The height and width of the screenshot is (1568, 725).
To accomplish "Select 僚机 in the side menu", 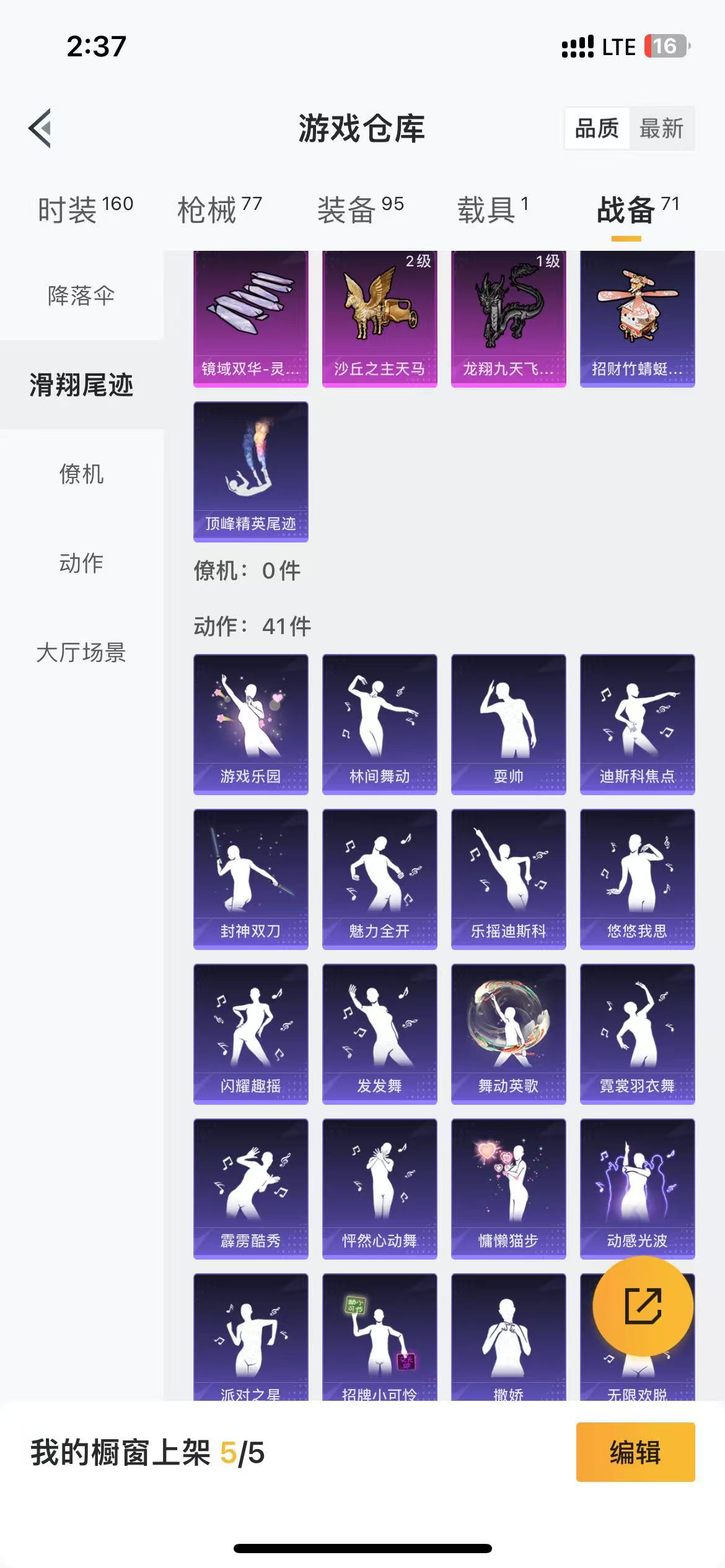I will (x=82, y=474).
